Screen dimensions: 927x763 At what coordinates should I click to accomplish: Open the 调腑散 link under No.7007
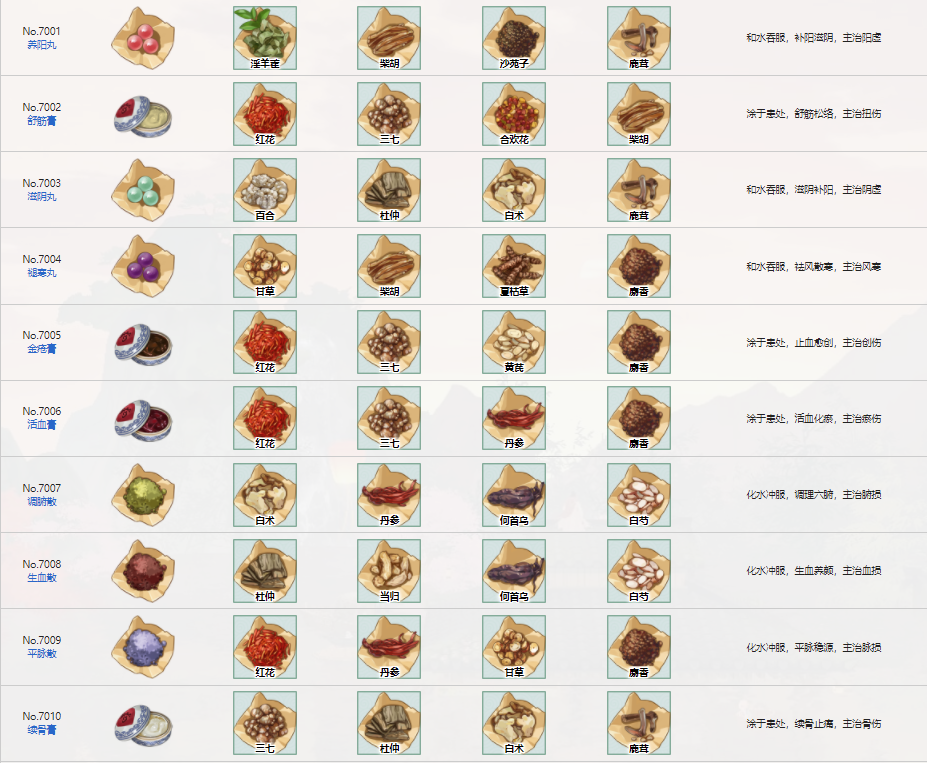point(42,501)
